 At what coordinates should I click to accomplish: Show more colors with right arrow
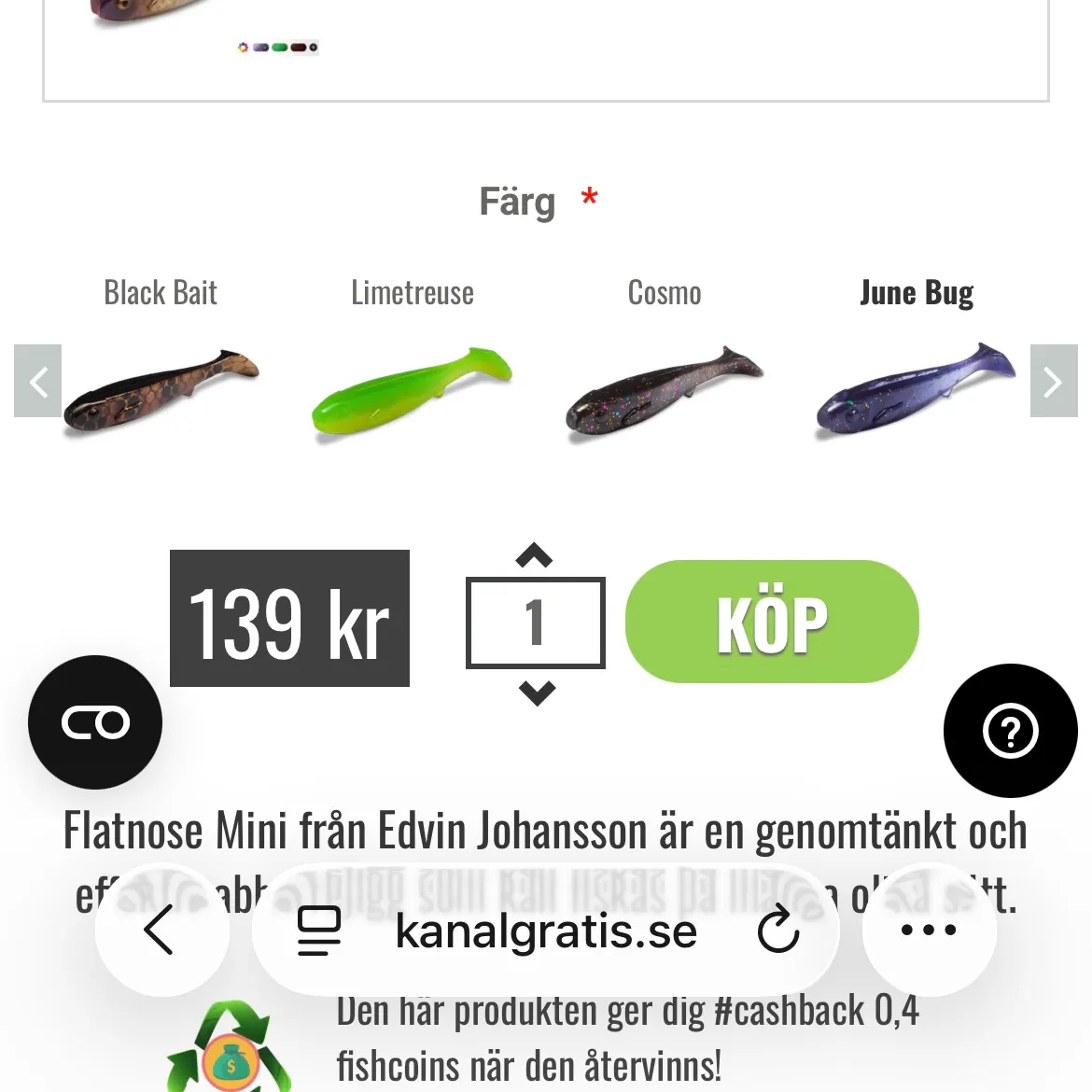point(1054,381)
